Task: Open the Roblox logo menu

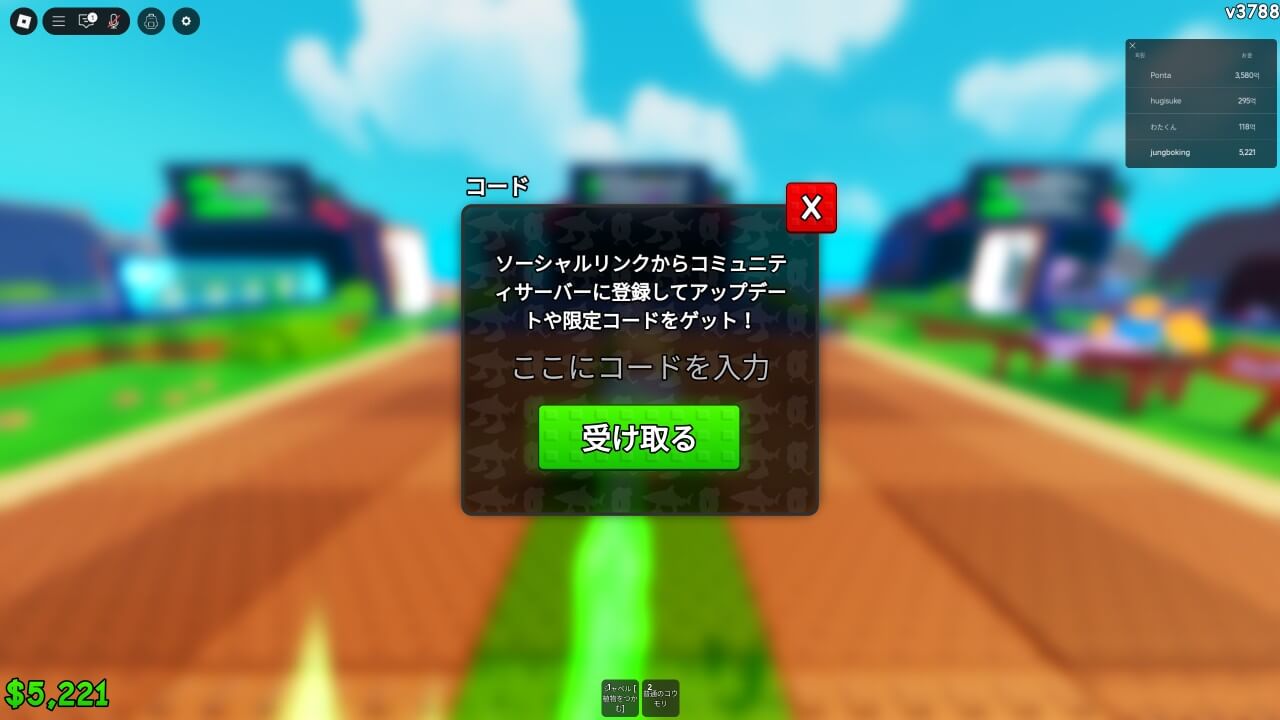Action: [x=24, y=21]
